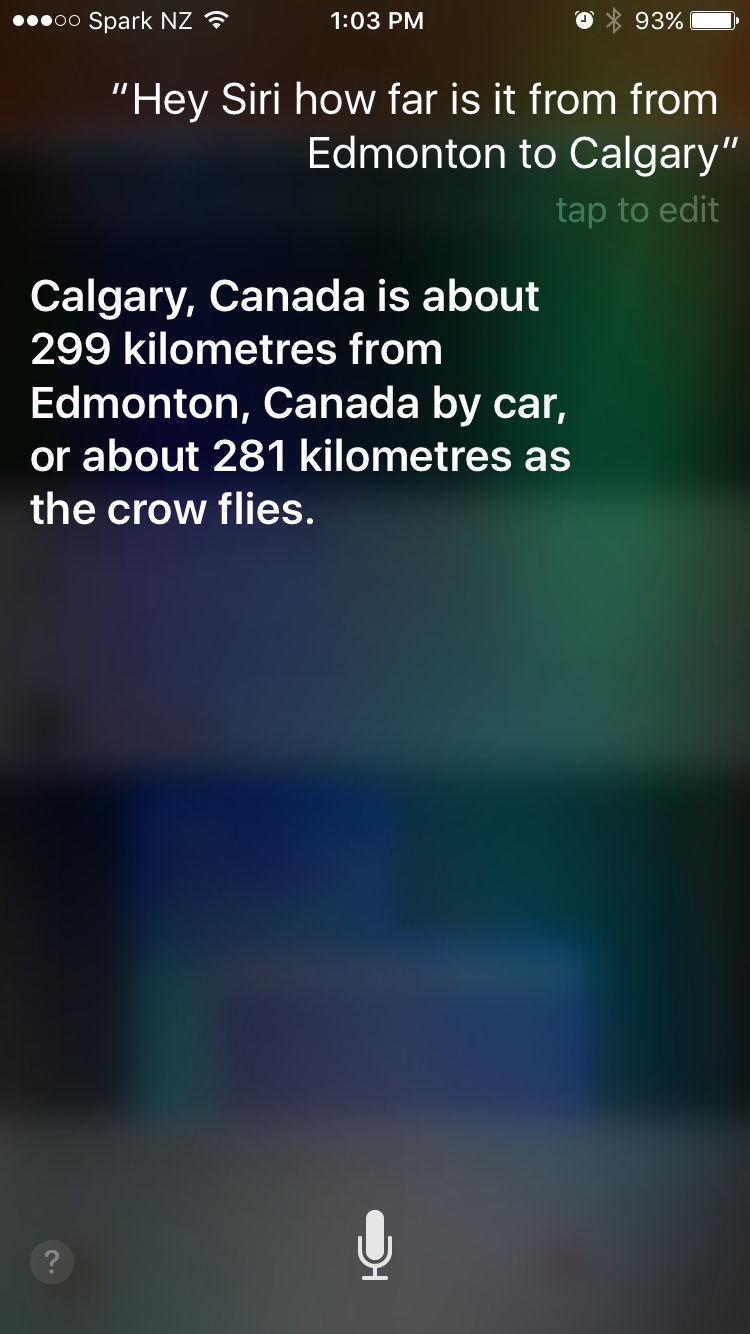Tap to edit the spoken query
Screen dimensions: 750x1334
(637, 210)
